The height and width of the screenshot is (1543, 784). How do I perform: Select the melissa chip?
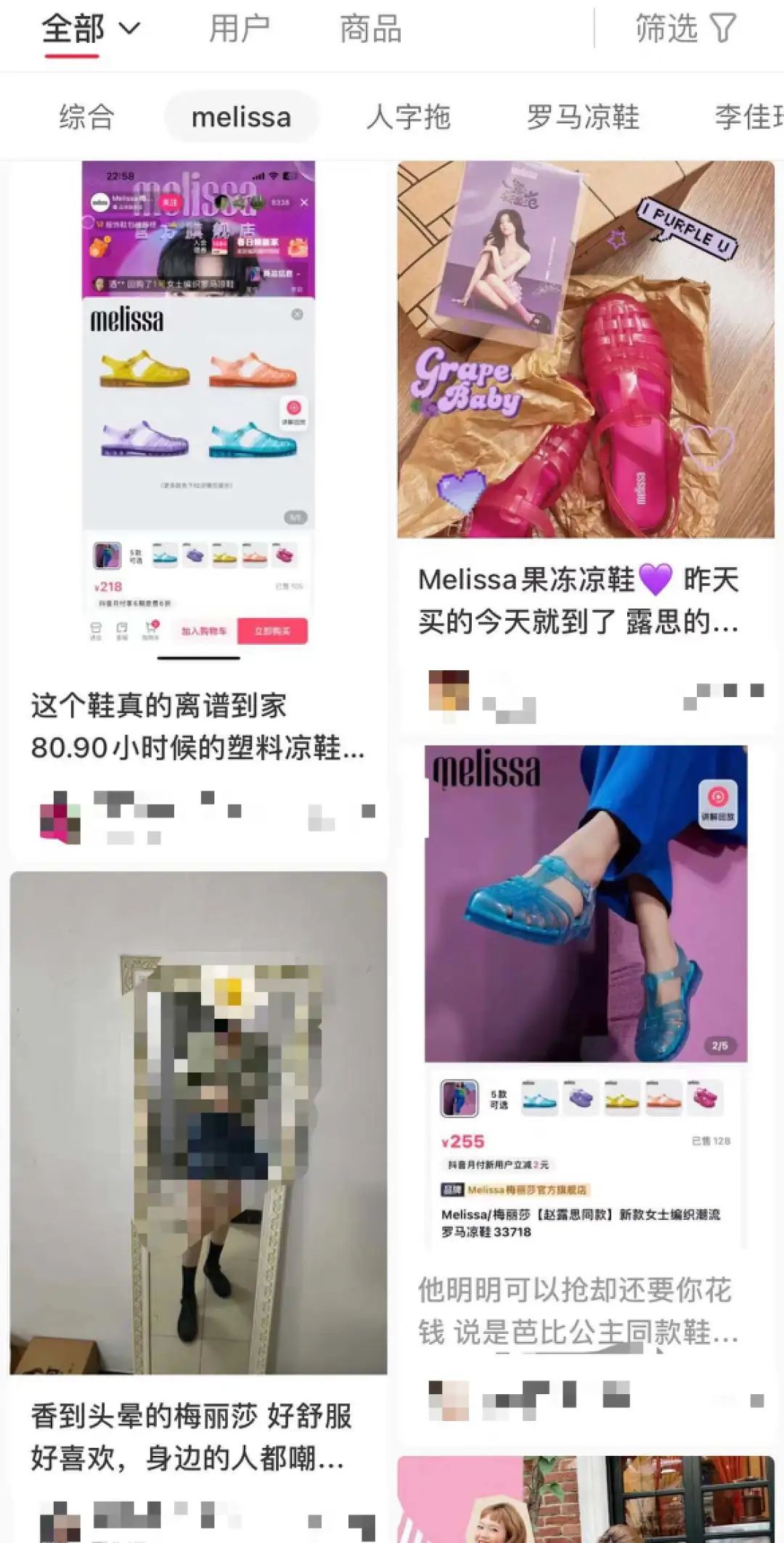pyautogui.click(x=242, y=117)
